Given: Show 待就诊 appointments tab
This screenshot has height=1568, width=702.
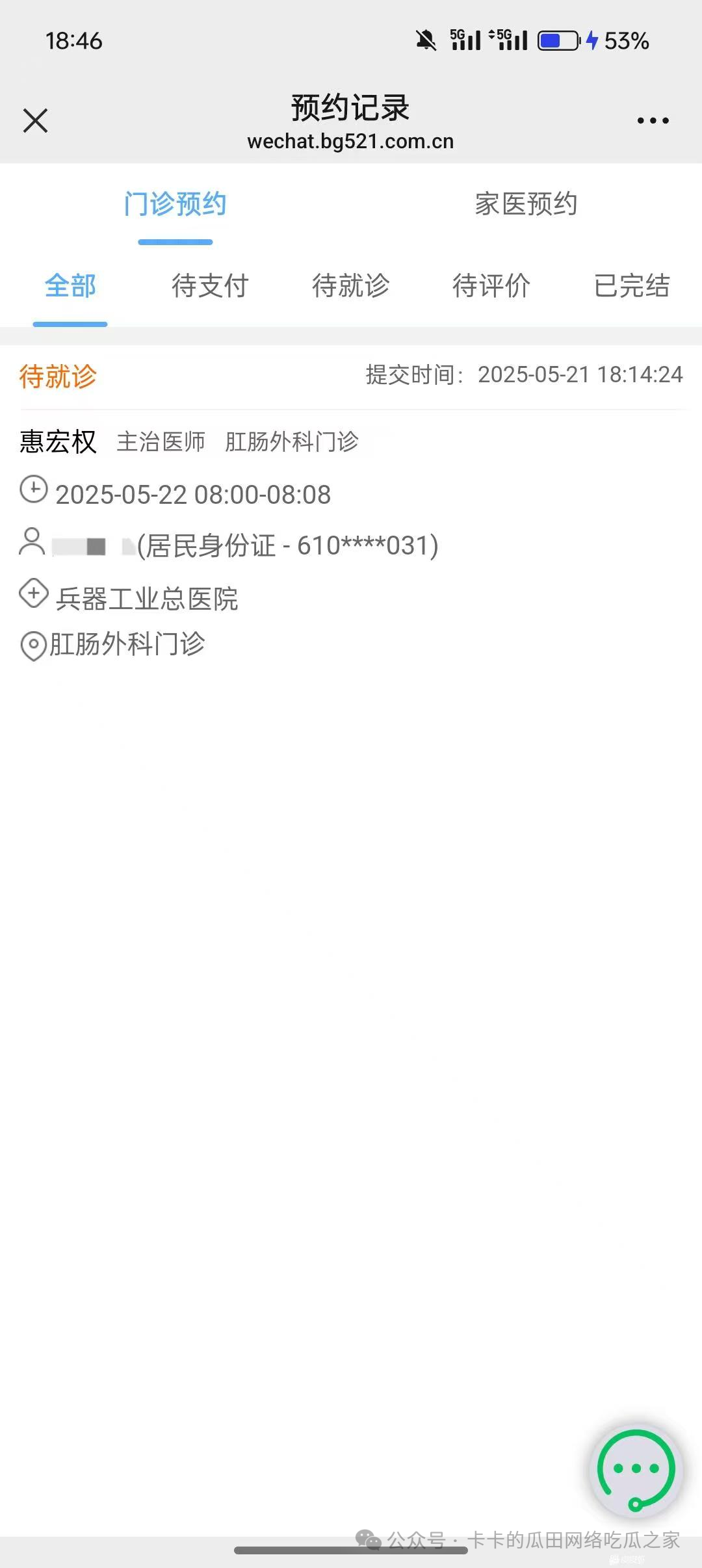Looking at the screenshot, I should (350, 286).
